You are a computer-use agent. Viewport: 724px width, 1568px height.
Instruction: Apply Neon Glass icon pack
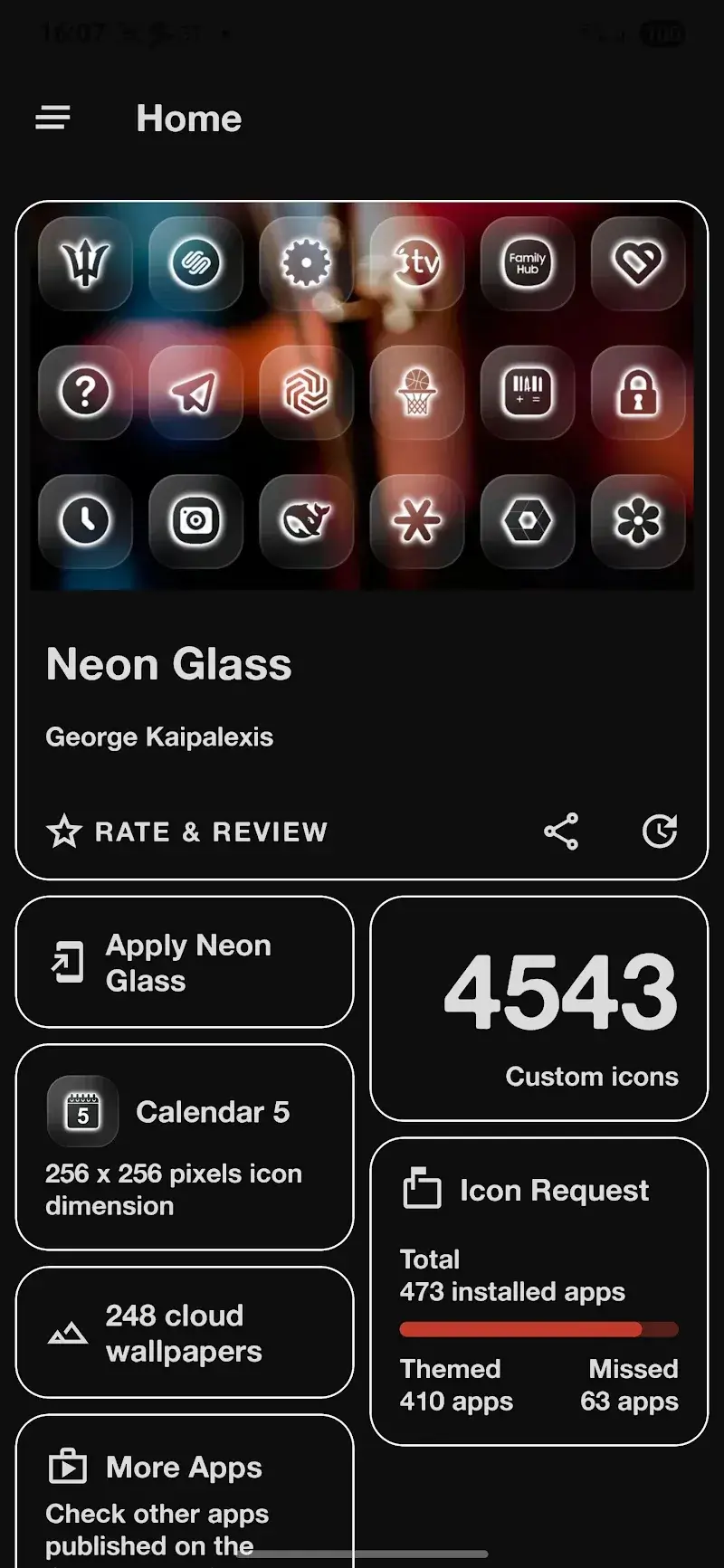click(185, 963)
